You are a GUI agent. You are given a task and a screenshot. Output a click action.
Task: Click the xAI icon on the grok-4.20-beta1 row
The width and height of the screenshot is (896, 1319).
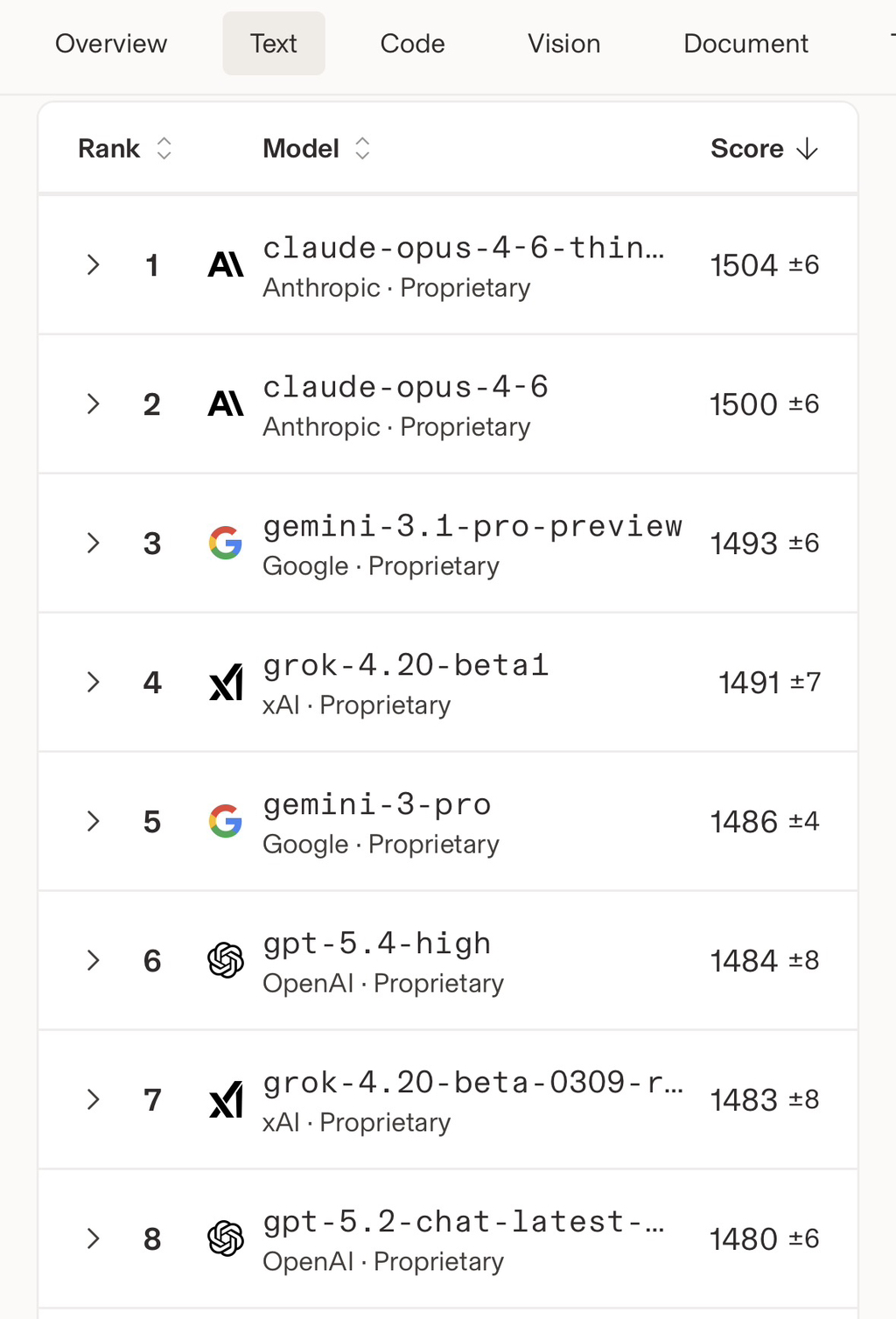tap(226, 683)
